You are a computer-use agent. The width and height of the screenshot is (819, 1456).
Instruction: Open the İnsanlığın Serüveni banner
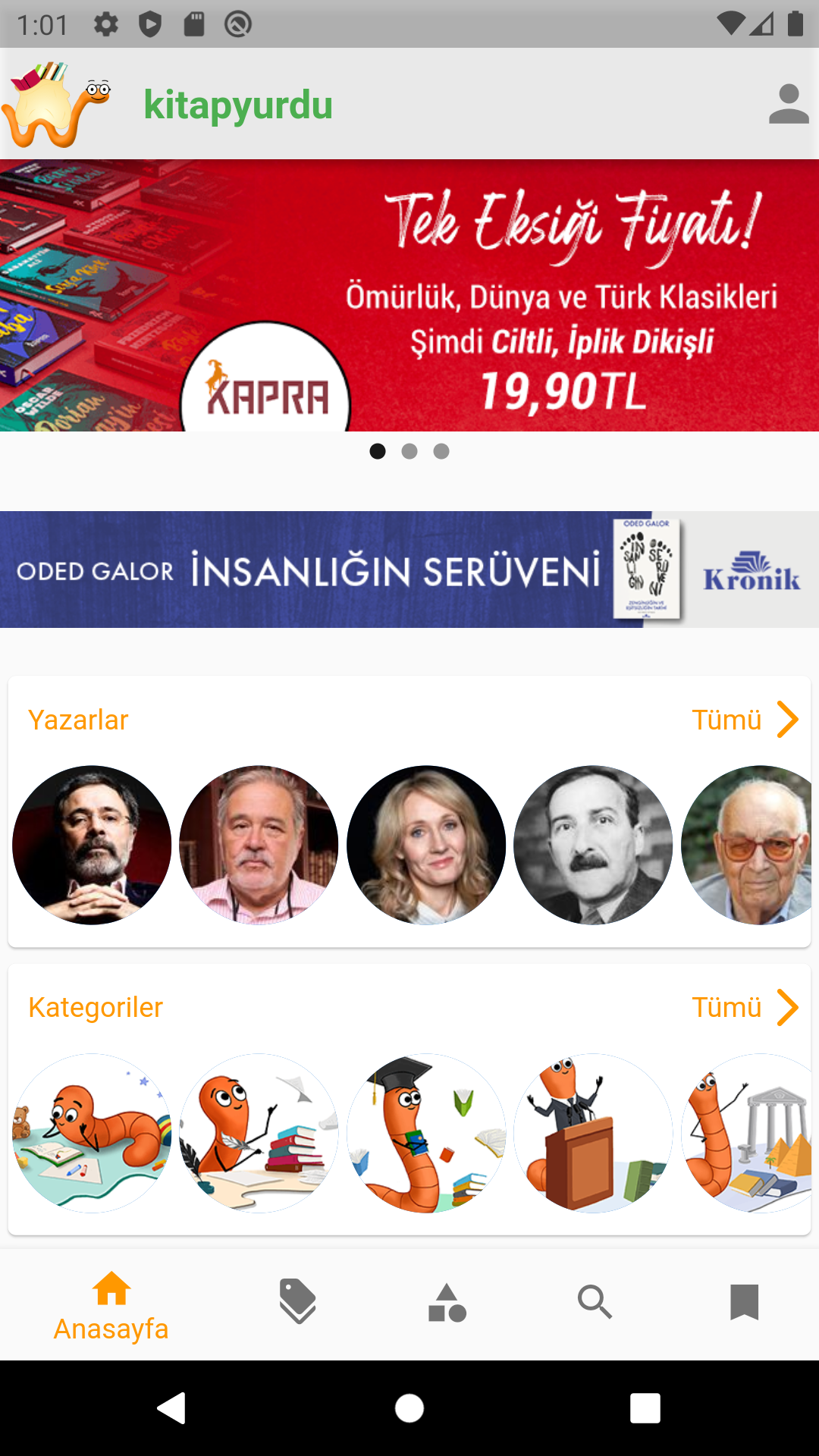tap(409, 570)
